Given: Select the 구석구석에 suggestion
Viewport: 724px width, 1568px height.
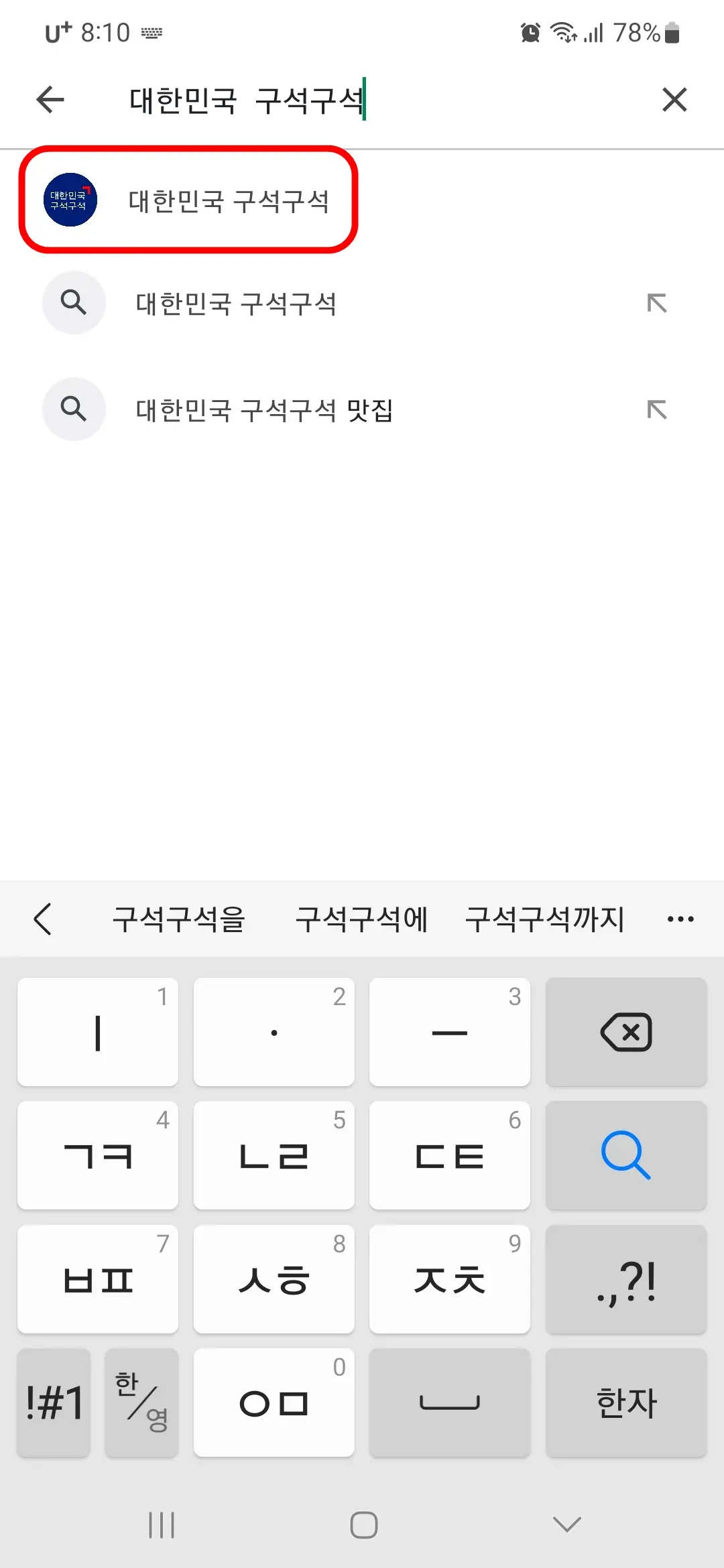Looking at the screenshot, I should coord(363,919).
